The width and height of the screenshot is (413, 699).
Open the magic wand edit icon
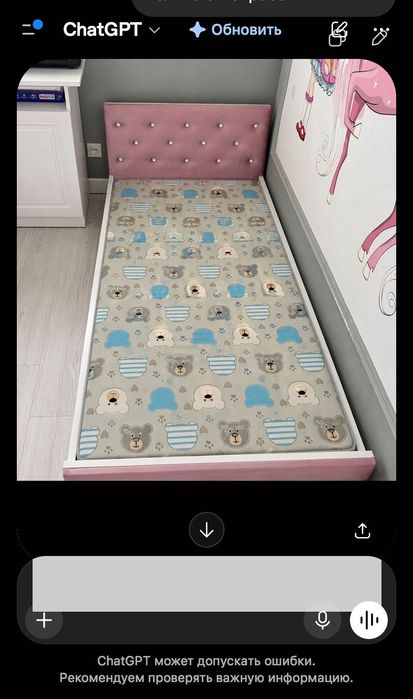pyautogui.click(x=380, y=36)
